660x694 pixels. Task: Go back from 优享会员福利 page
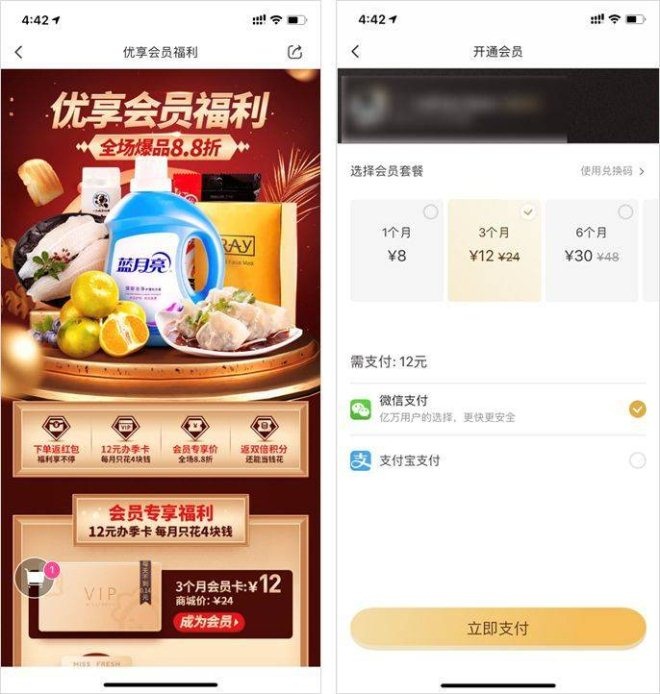click(x=19, y=52)
